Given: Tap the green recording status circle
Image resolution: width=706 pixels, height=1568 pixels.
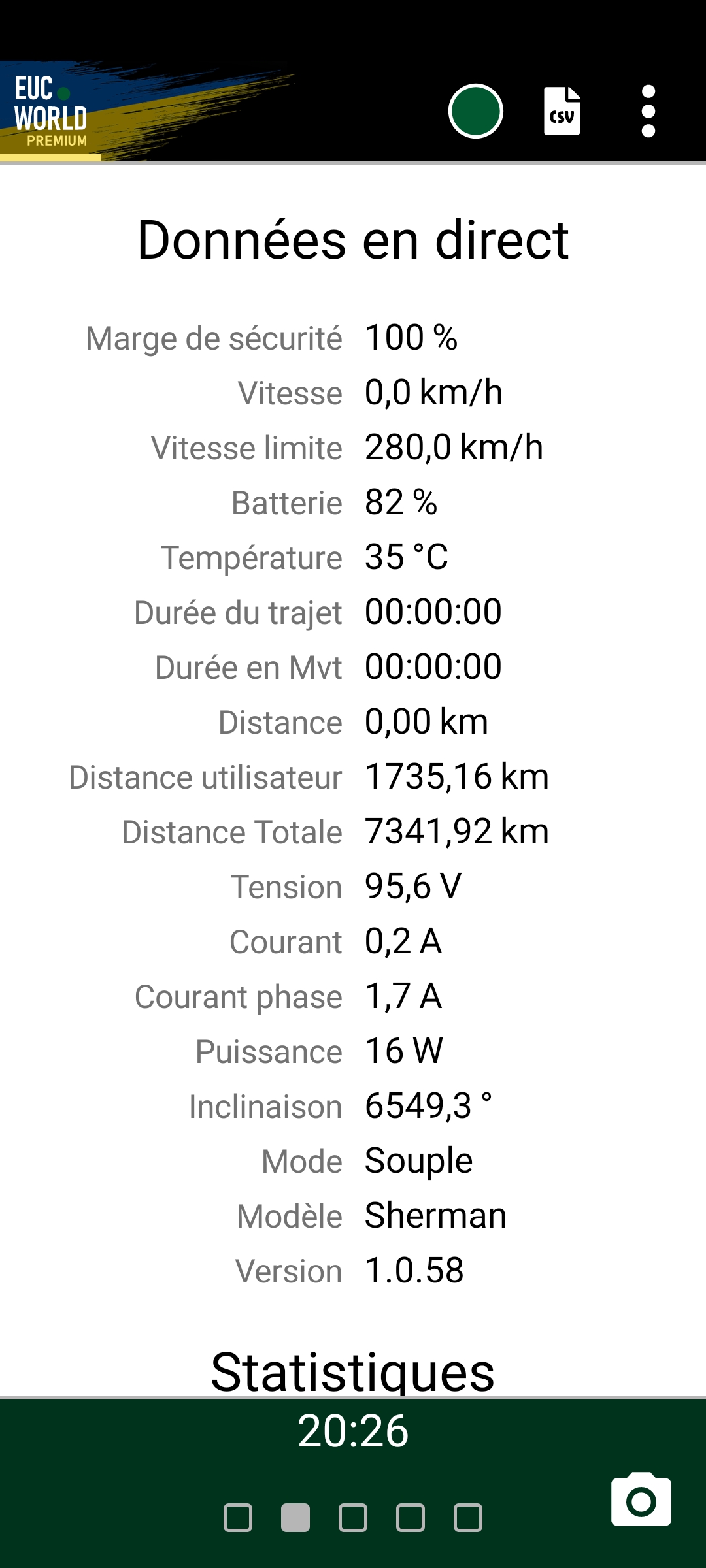Looking at the screenshot, I should click(475, 111).
